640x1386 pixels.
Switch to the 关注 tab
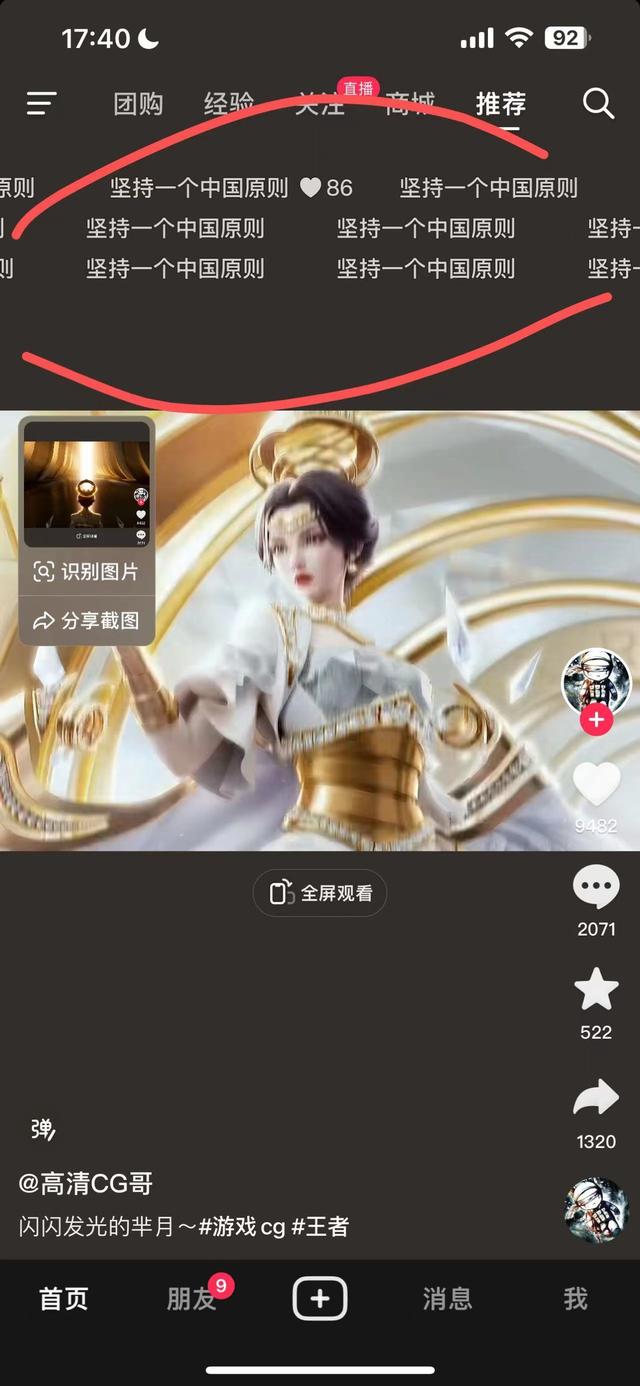tap(320, 104)
